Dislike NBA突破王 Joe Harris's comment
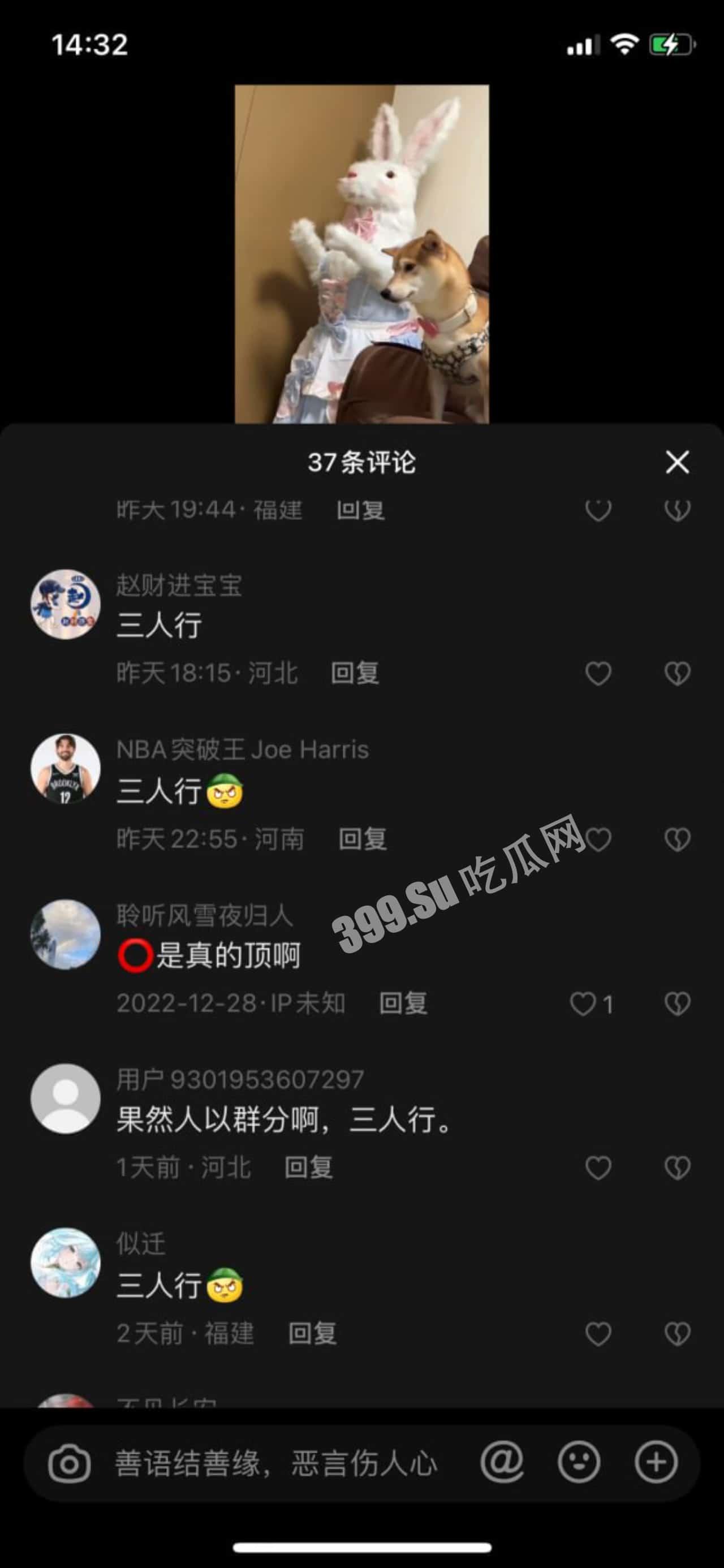The height and width of the screenshot is (1568, 724). coord(678,837)
